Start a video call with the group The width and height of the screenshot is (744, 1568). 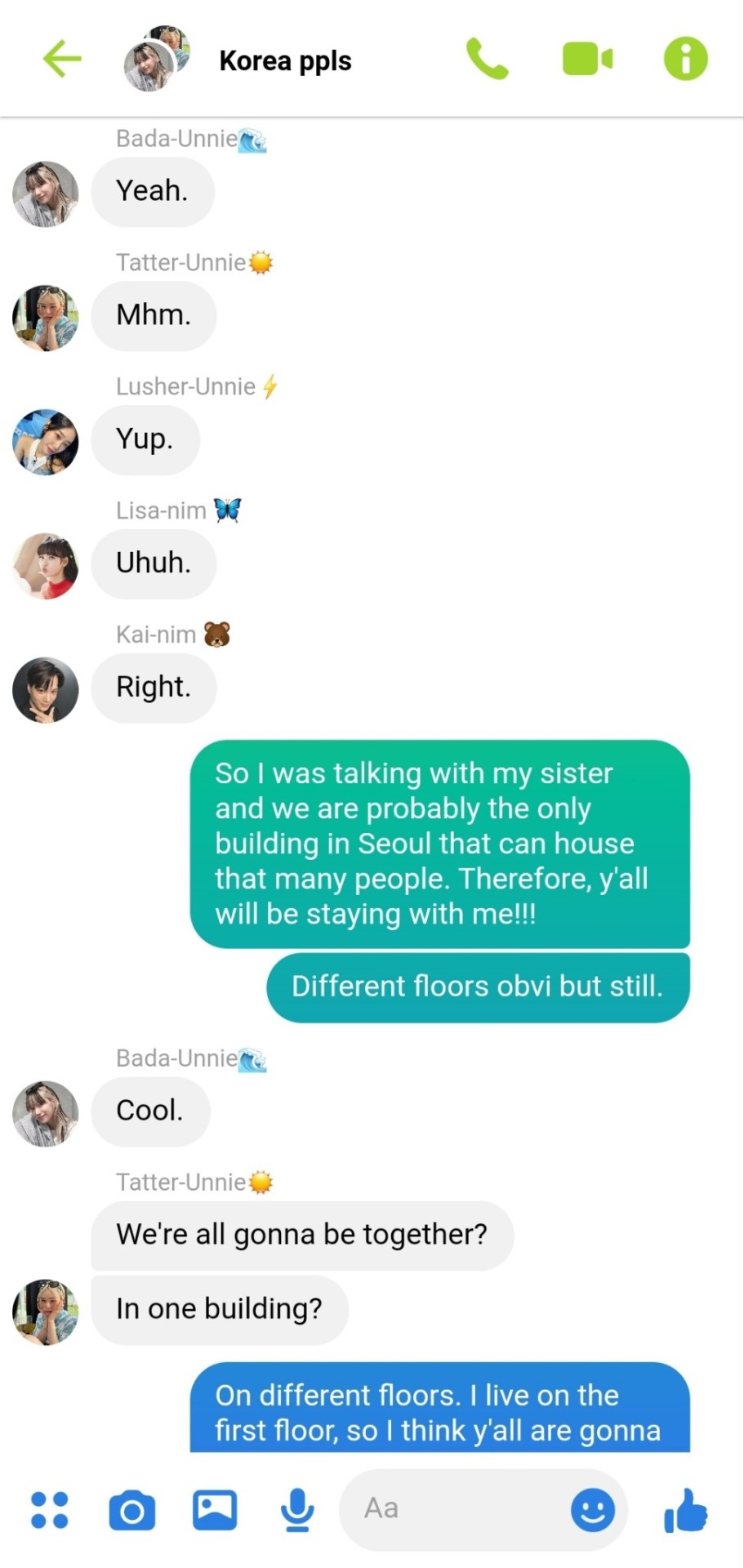point(587,59)
